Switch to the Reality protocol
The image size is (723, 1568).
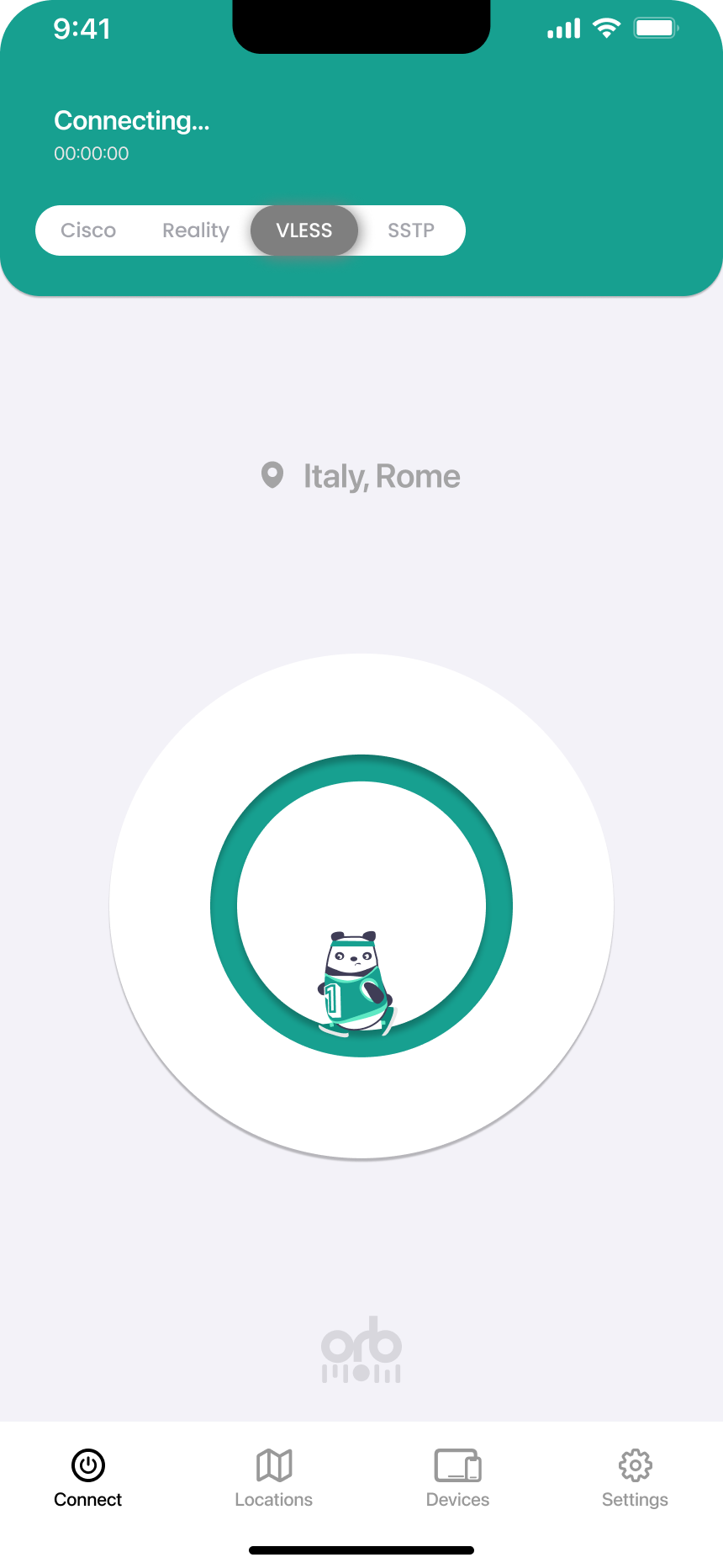click(196, 230)
